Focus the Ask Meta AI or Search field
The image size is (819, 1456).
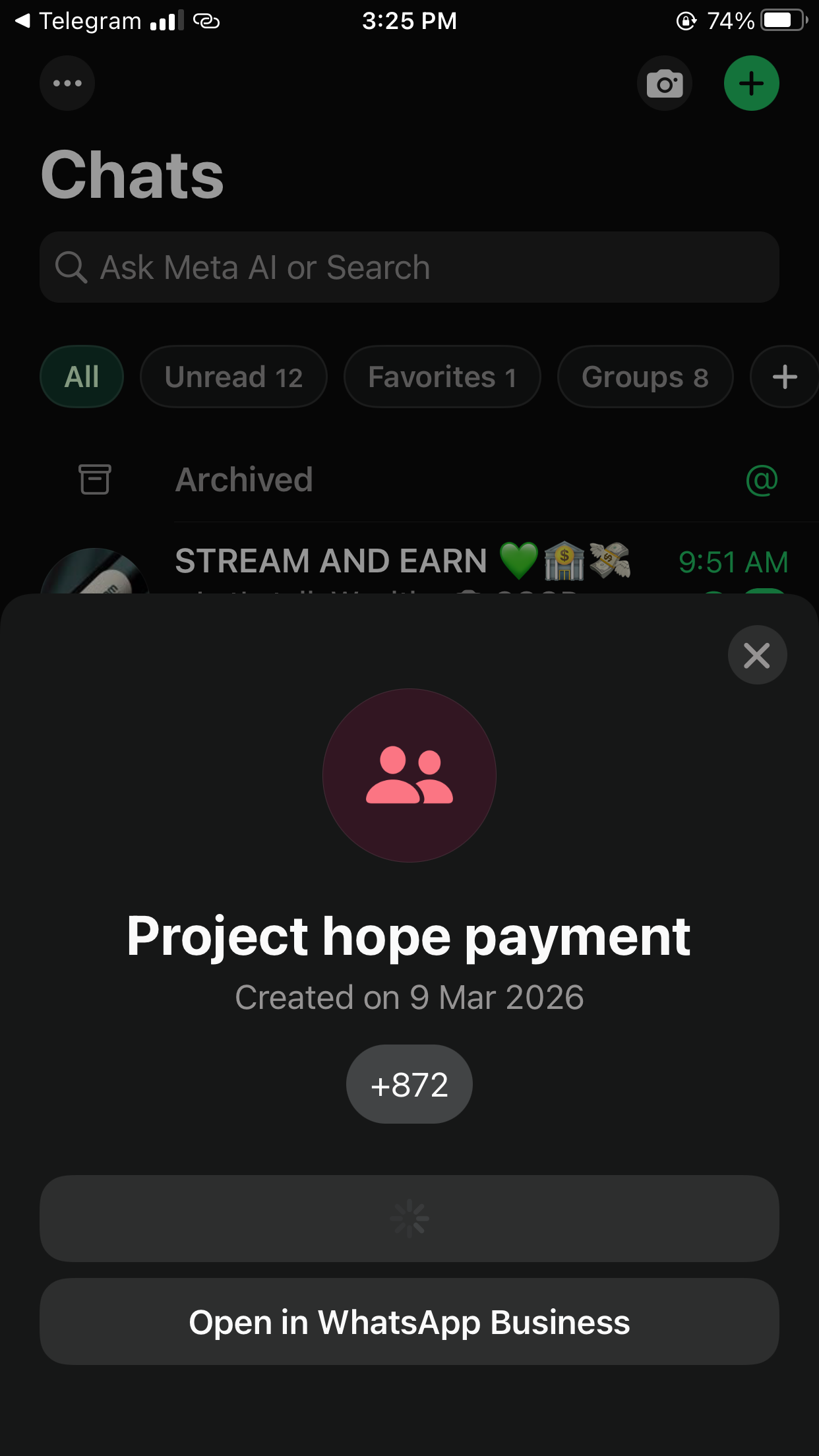click(409, 267)
